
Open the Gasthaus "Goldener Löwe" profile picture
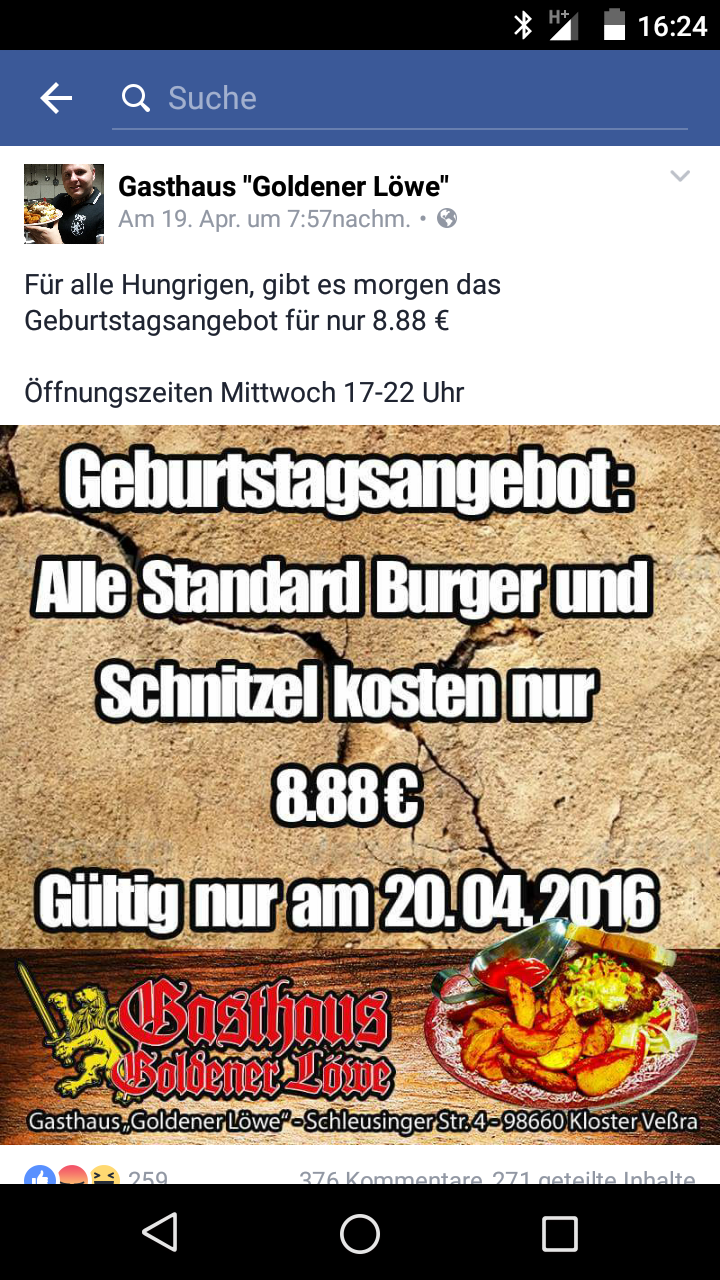click(64, 204)
